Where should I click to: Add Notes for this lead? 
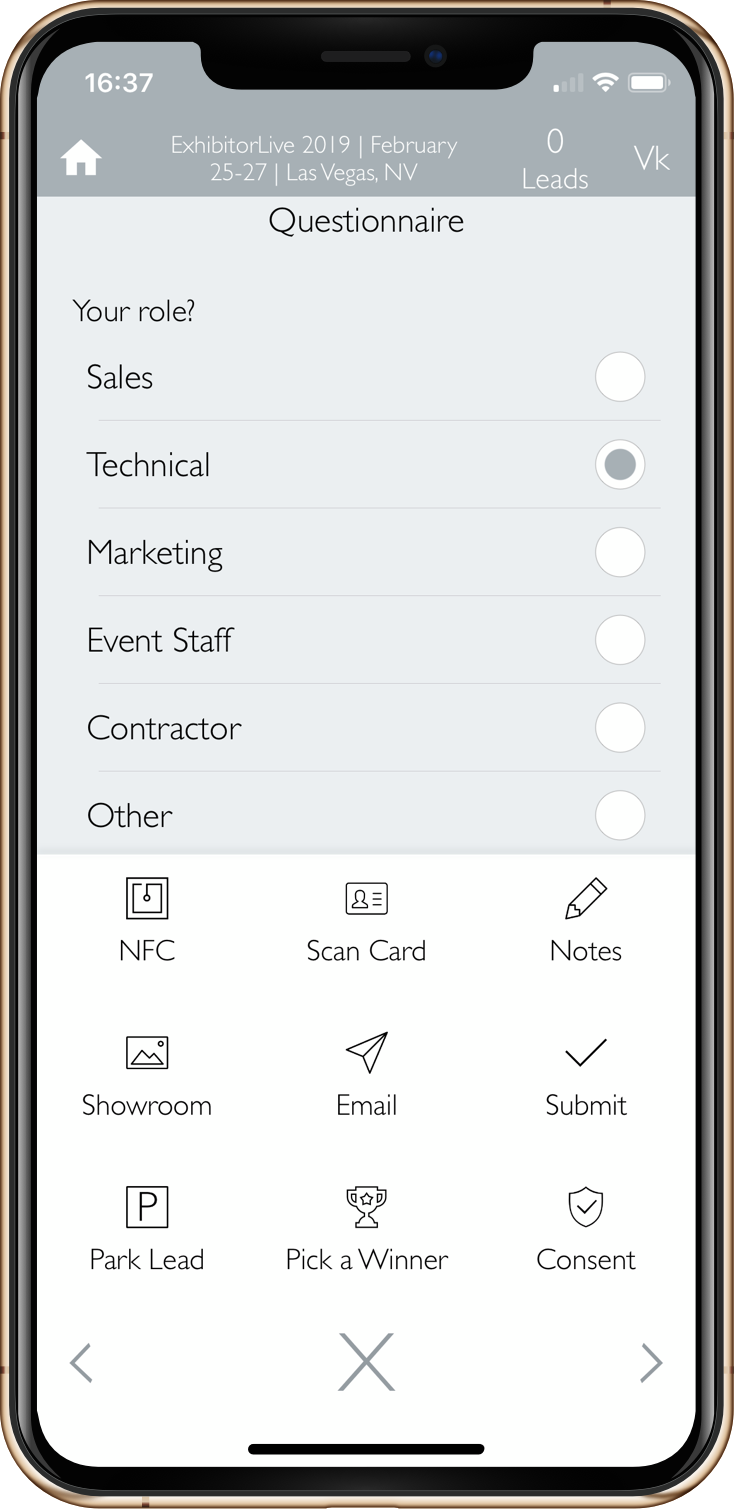pos(586,920)
